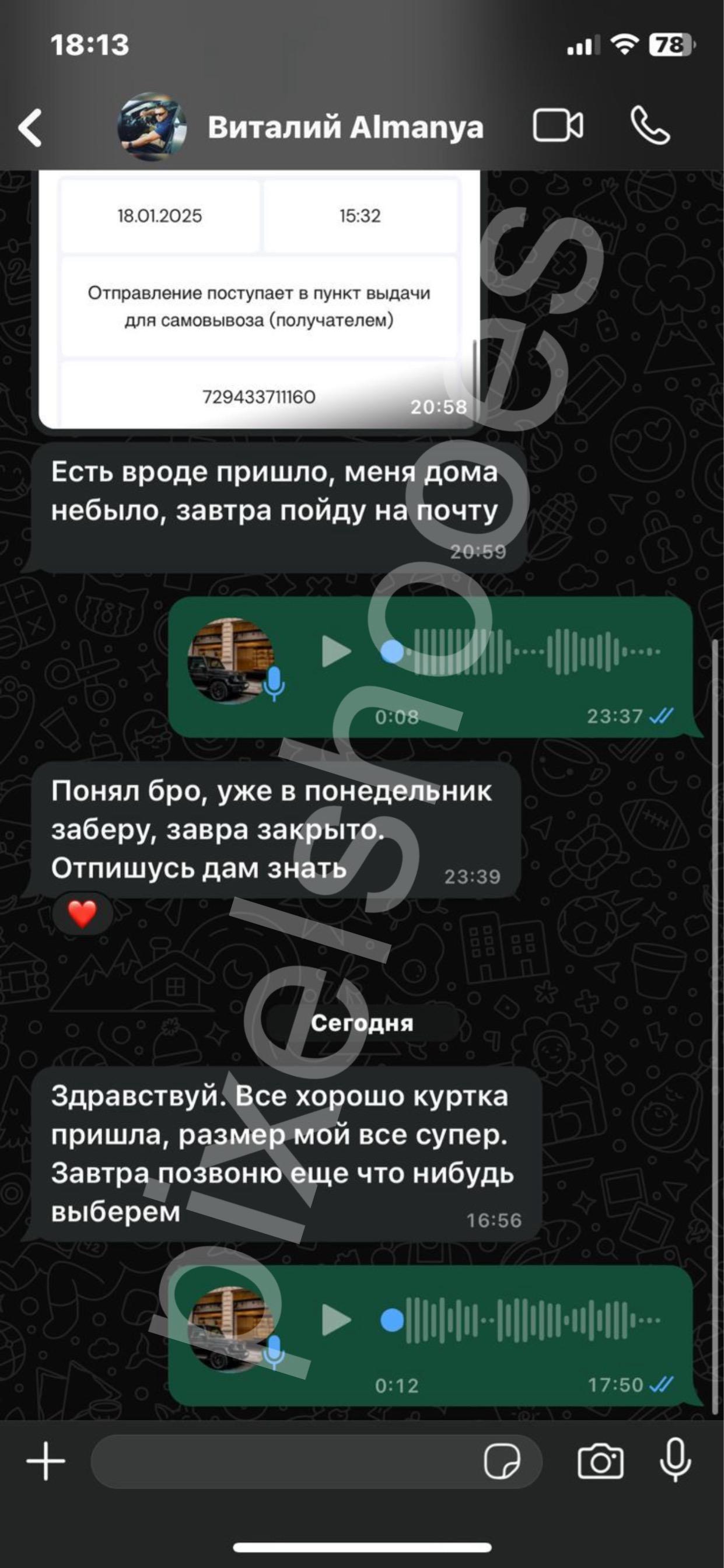Open the attachment plus menu
This screenshot has width=724, height=1568.
(x=46, y=1461)
